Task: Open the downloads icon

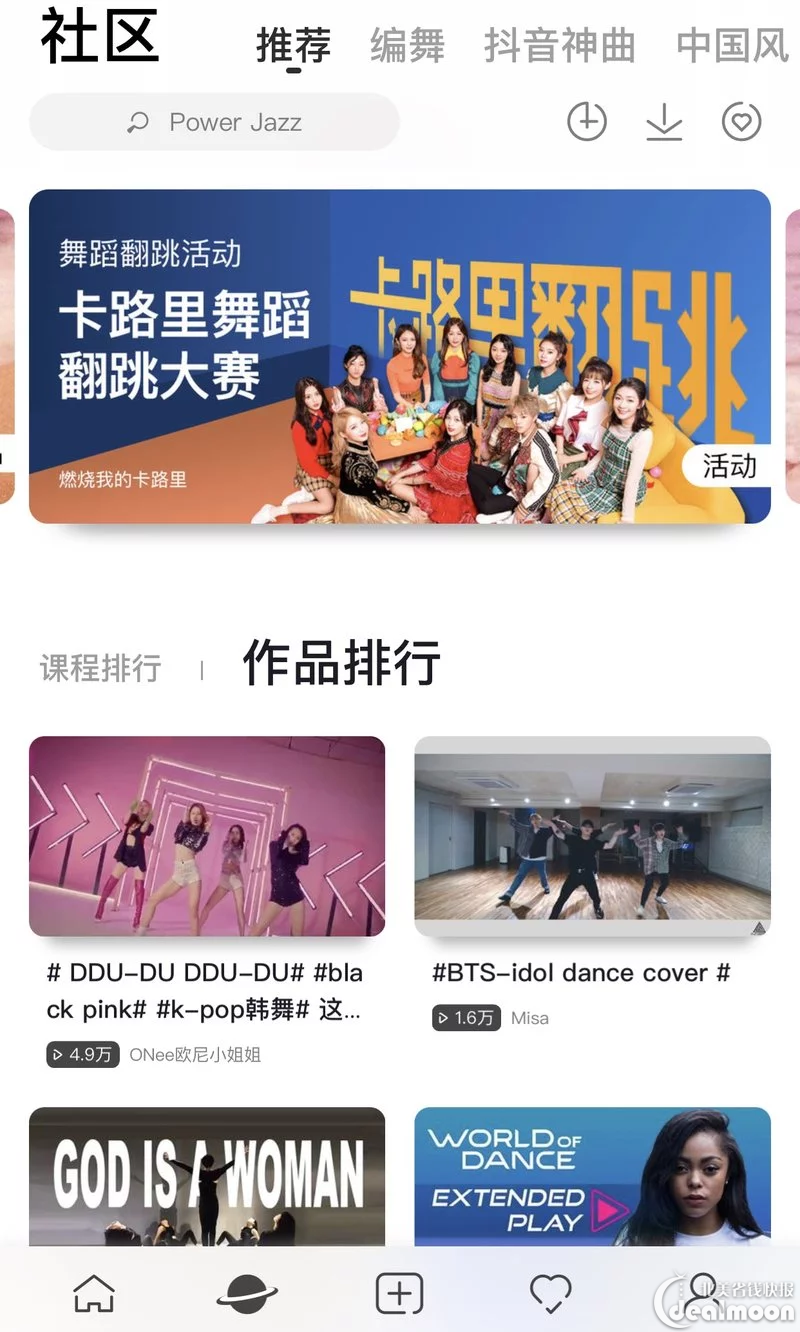Action: tap(664, 122)
